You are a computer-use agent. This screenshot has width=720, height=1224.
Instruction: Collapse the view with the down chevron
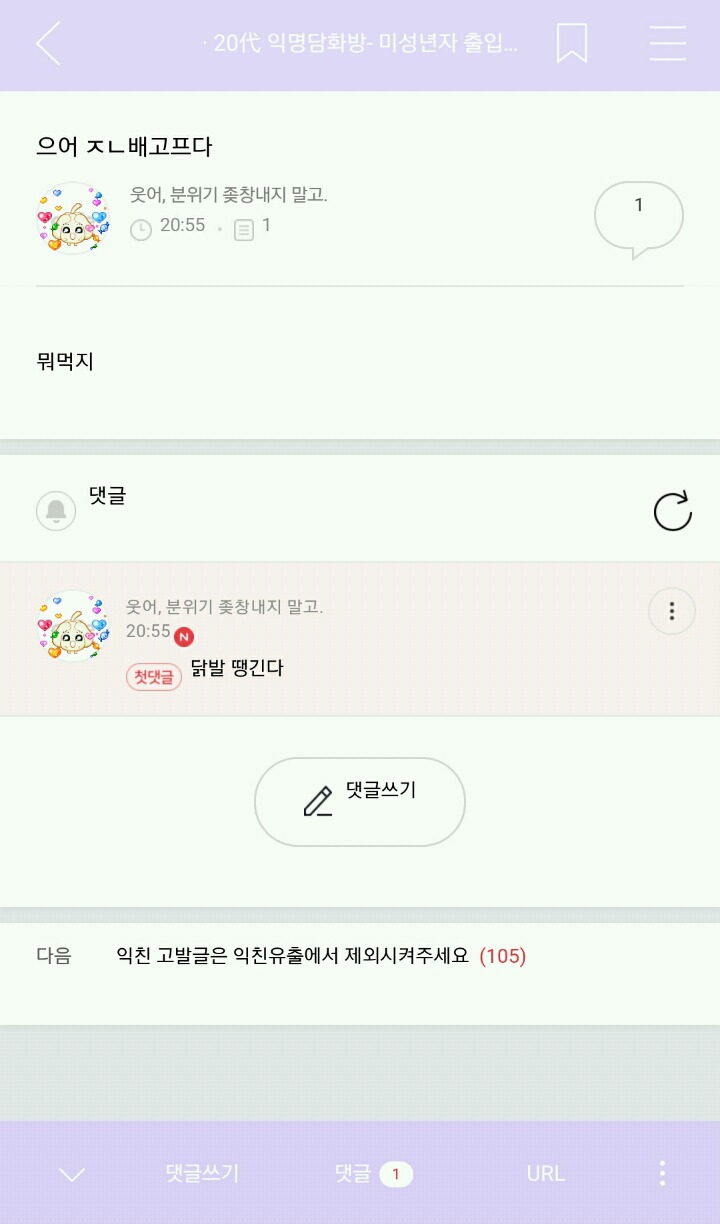[70, 1176]
